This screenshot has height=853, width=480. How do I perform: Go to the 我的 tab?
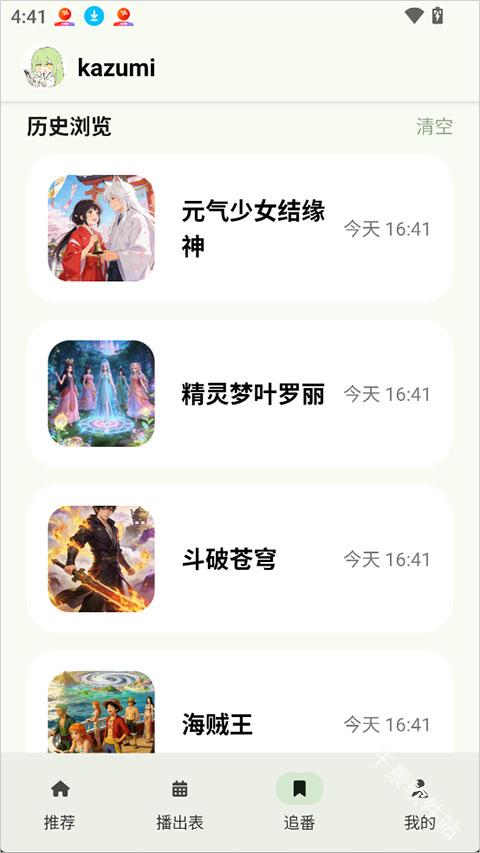click(x=420, y=803)
